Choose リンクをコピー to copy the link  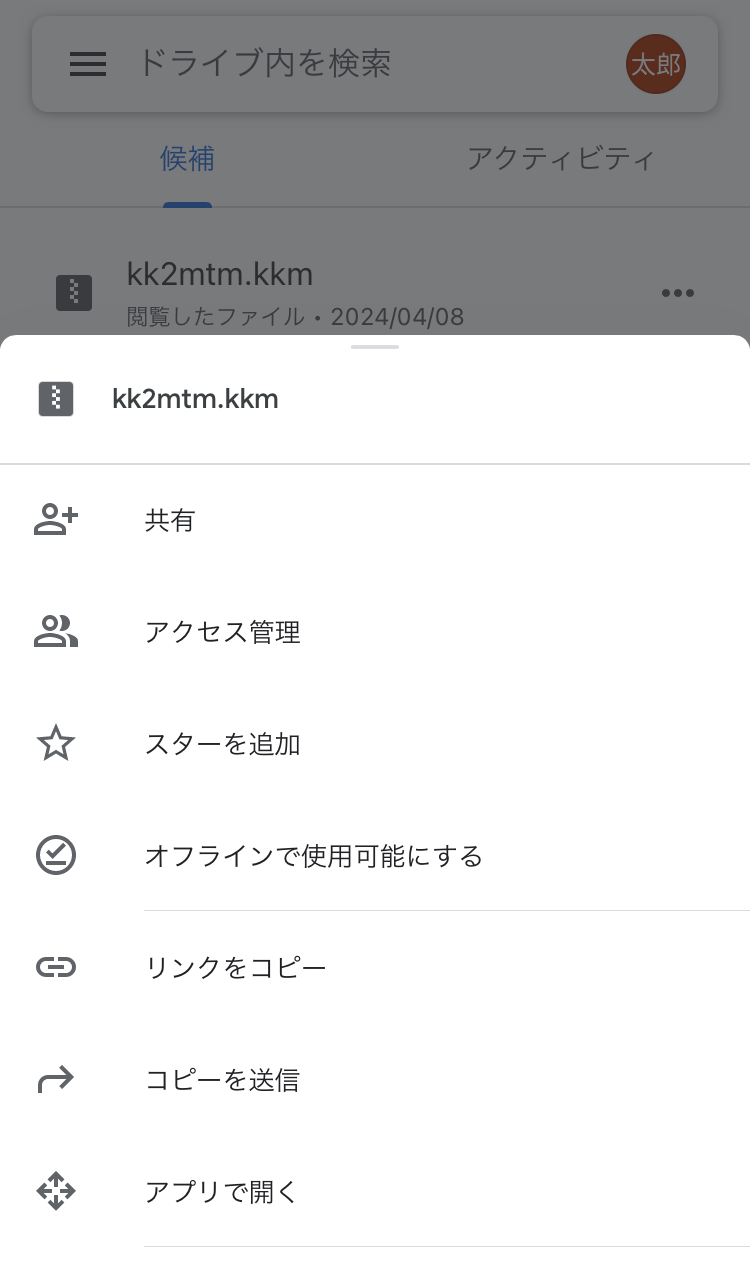click(x=375, y=968)
